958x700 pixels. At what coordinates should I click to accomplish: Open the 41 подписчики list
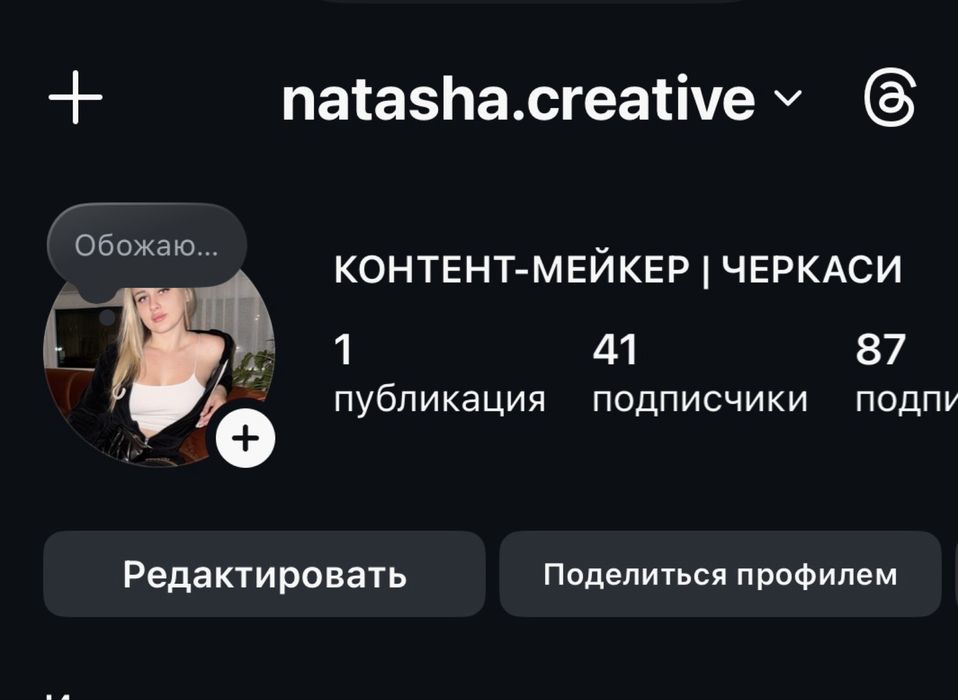[x=699, y=374]
